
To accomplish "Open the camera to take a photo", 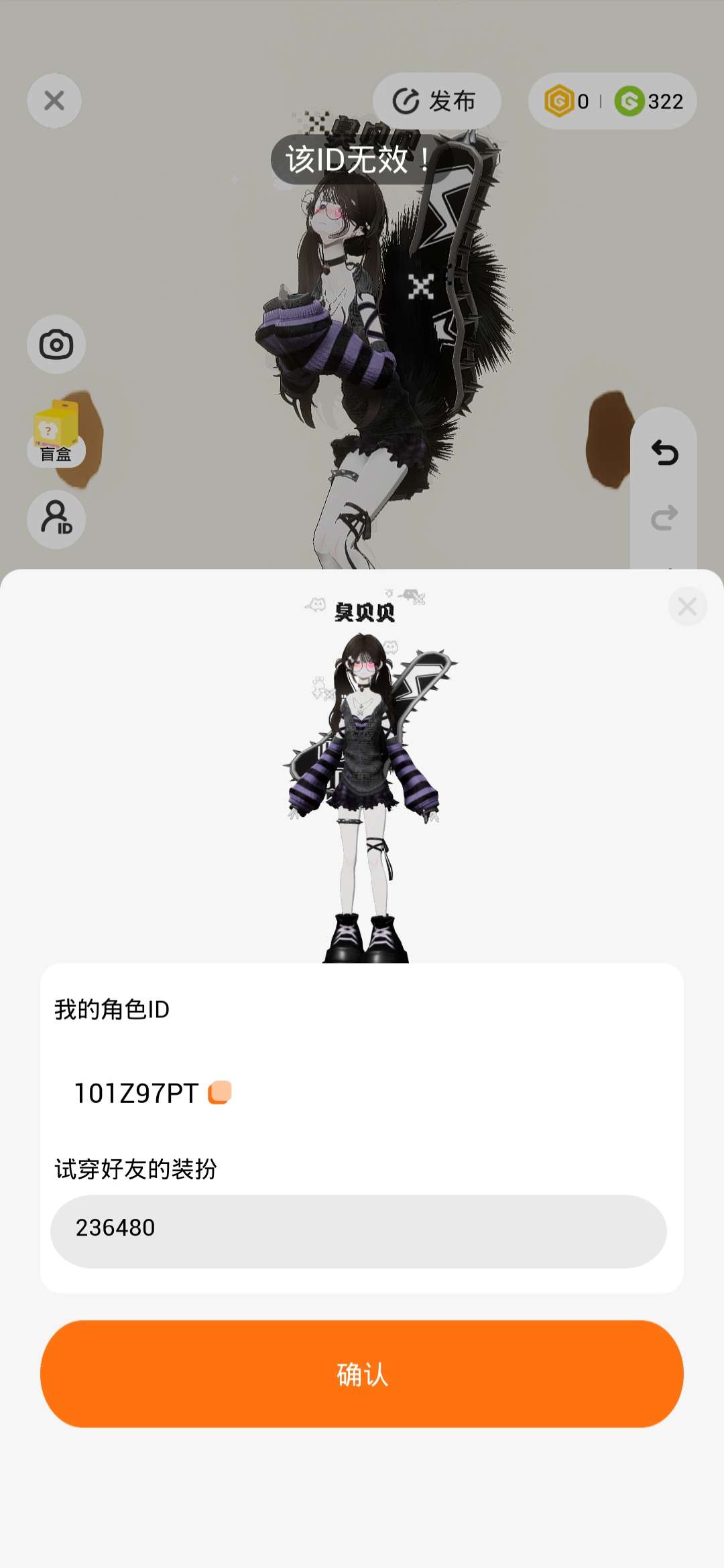I will [56, 345].
